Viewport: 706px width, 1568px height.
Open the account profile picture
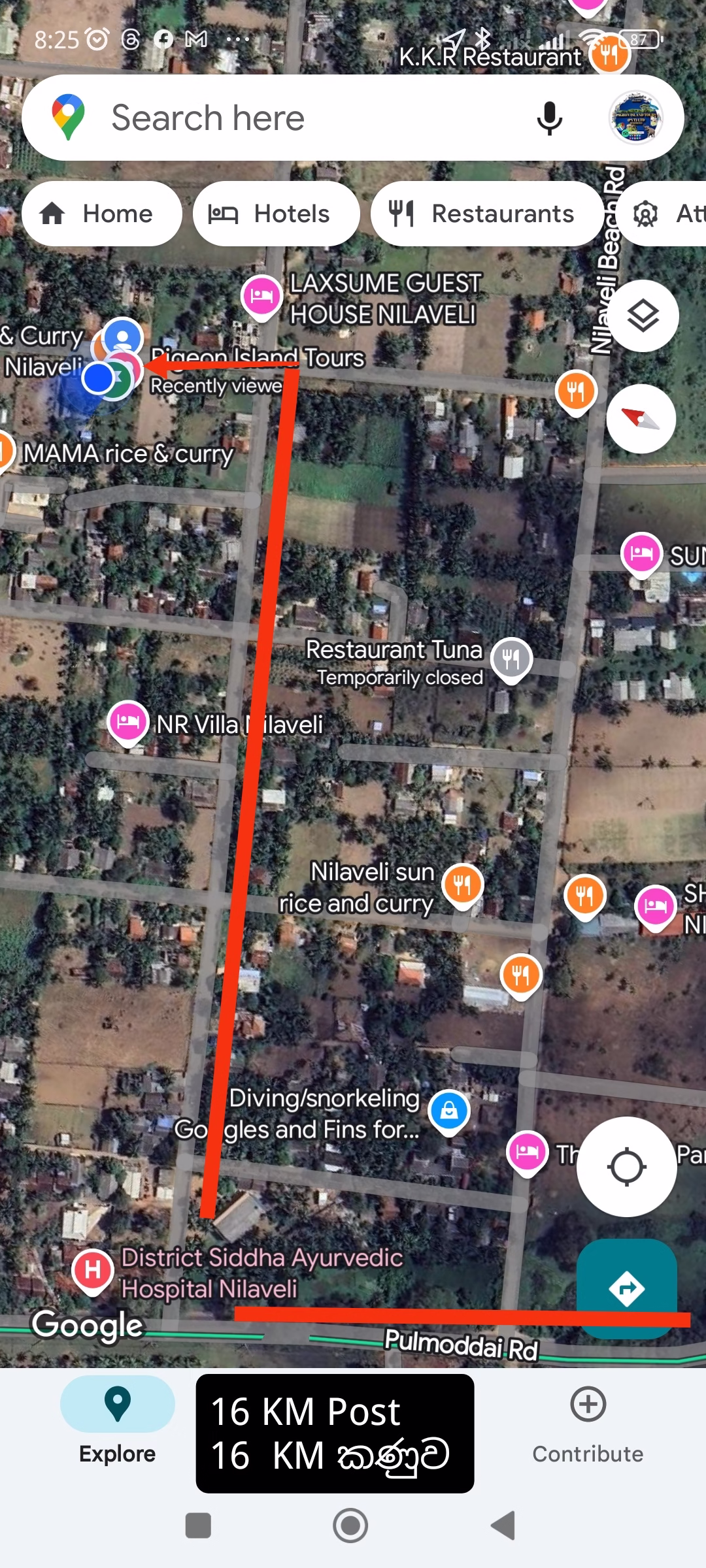636,118
